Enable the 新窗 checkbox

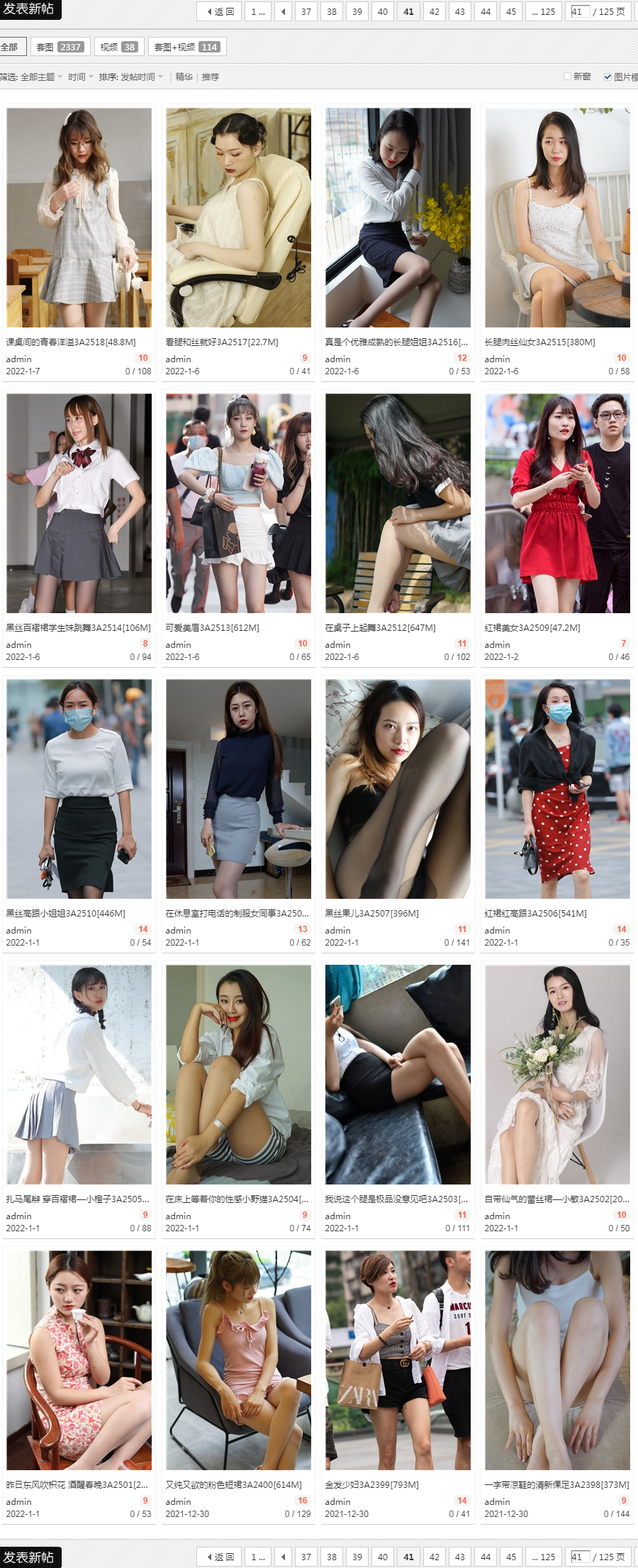(x=567, y=77)
